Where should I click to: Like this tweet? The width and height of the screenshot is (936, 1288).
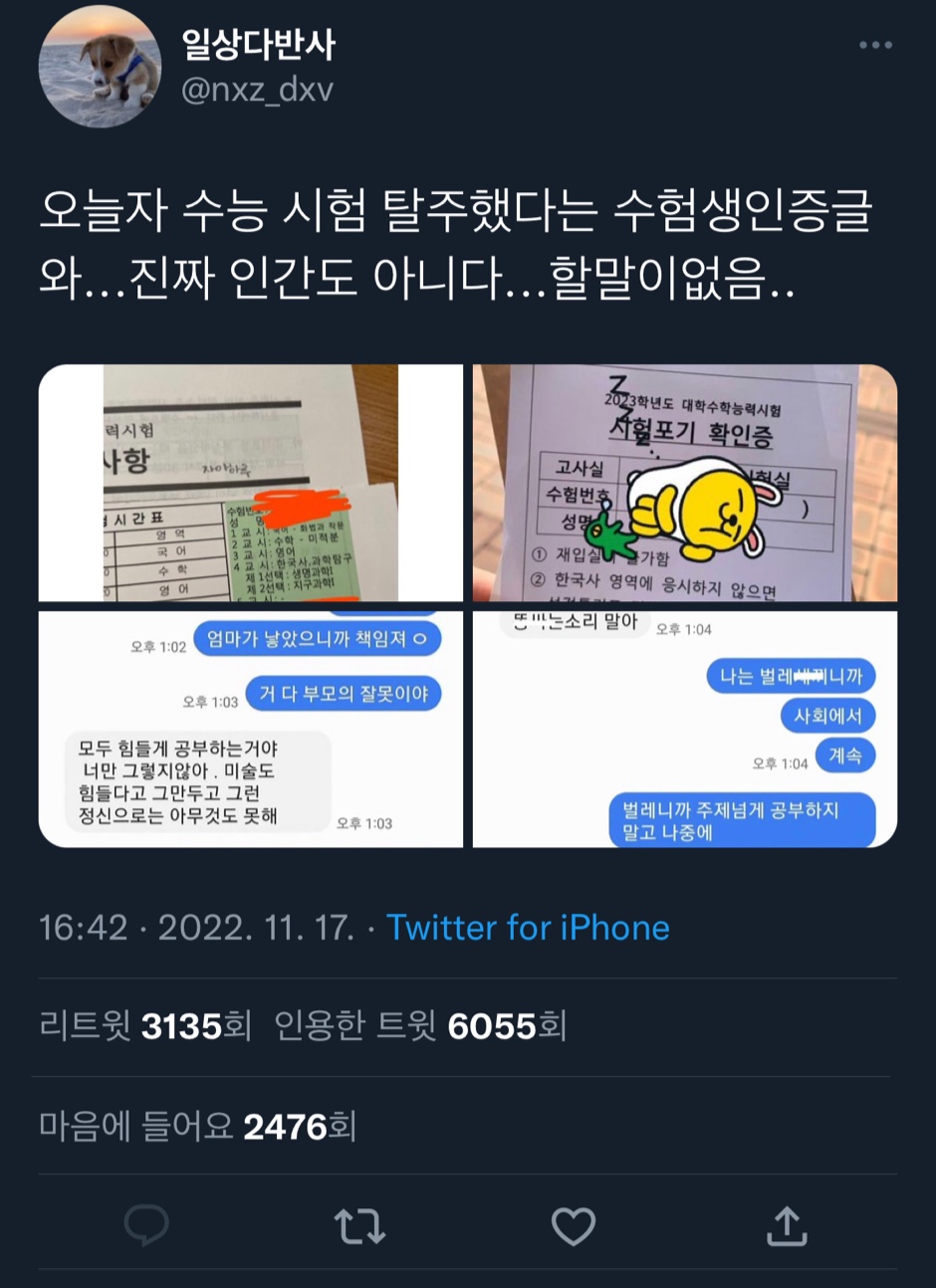[574, 1225]
